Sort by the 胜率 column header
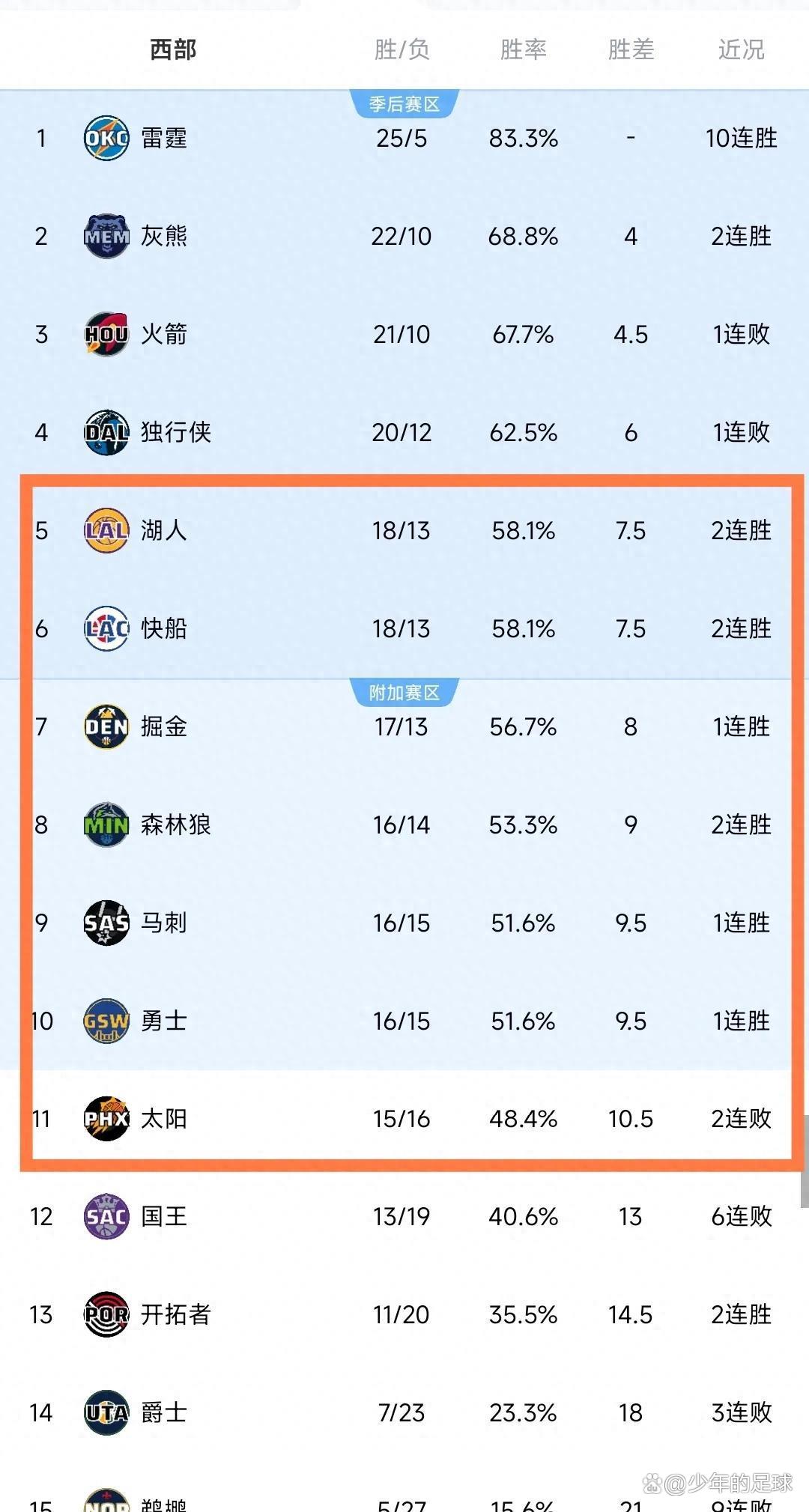 click(526, 51)
